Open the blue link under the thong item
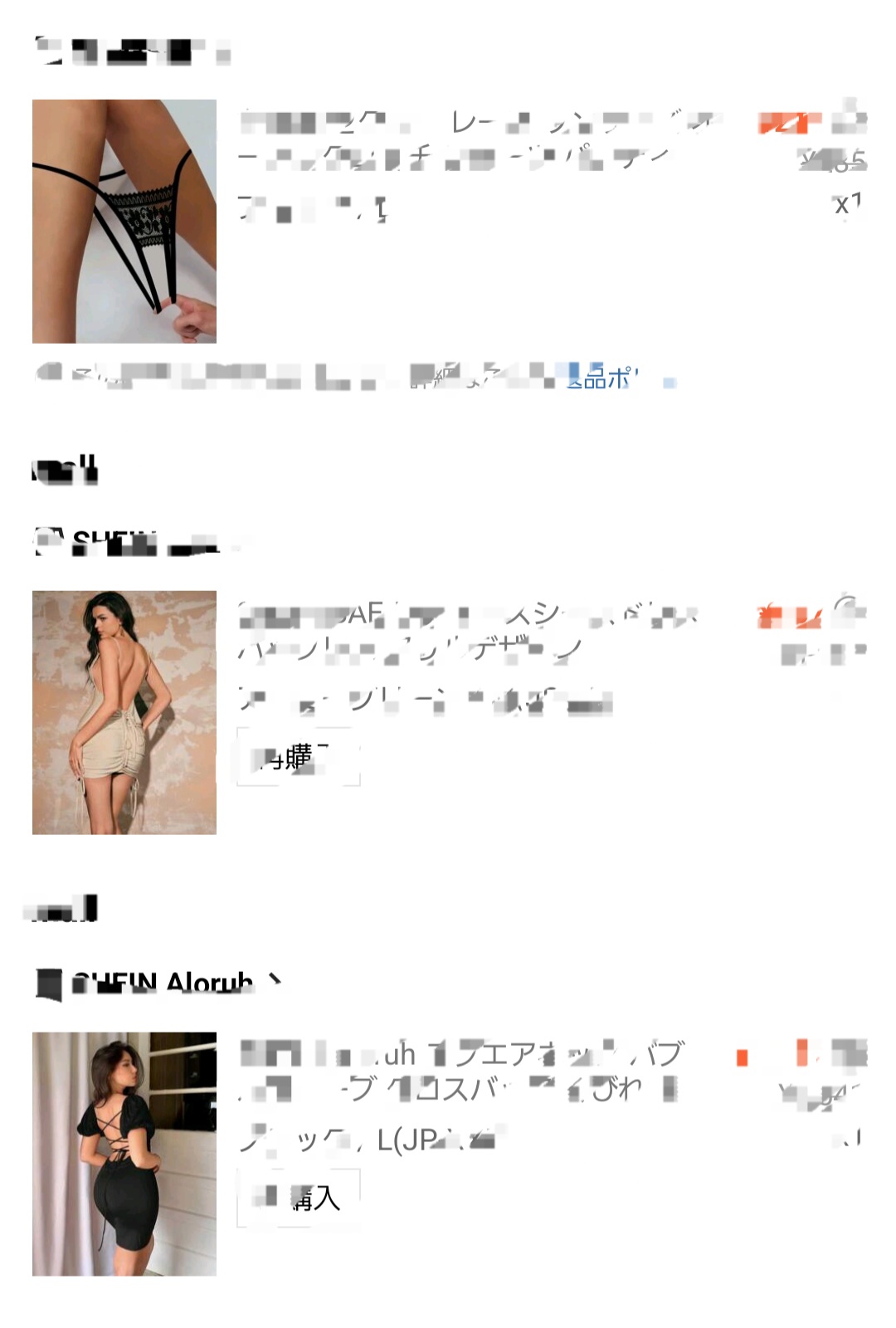The image size is (896, 1328). 614,378
